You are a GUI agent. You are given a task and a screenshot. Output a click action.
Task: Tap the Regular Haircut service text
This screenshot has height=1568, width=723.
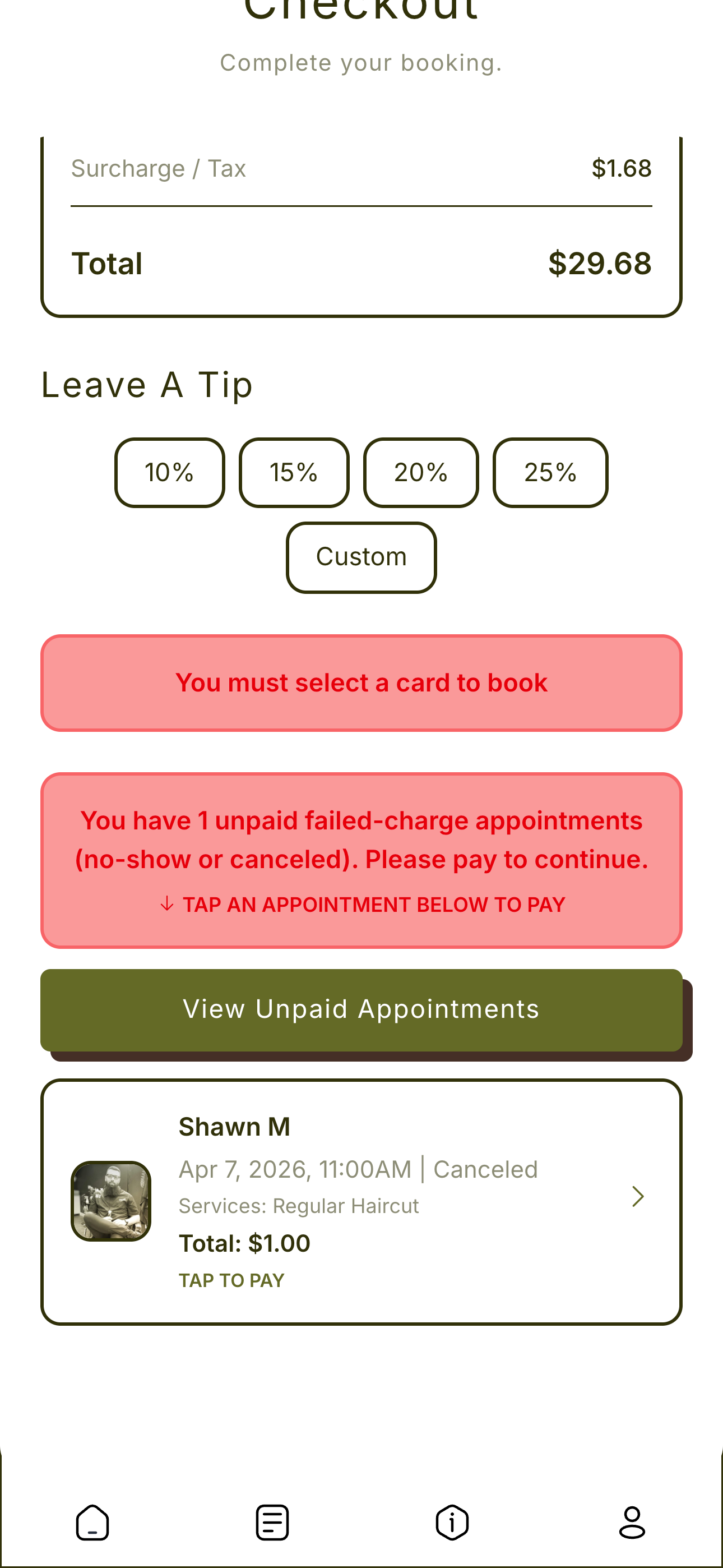299,1205
